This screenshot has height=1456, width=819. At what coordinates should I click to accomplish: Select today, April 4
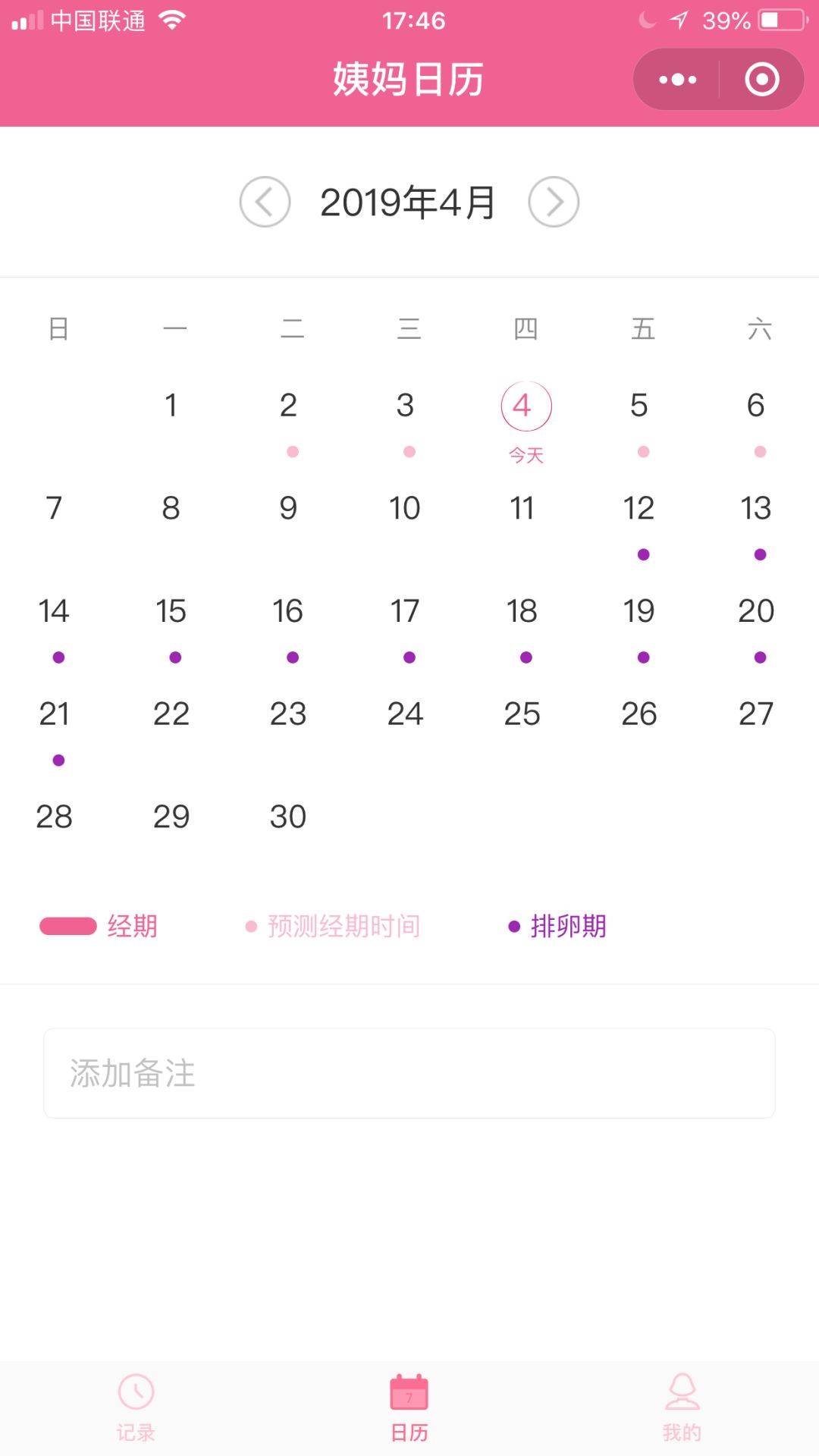[x=526, y=406]
